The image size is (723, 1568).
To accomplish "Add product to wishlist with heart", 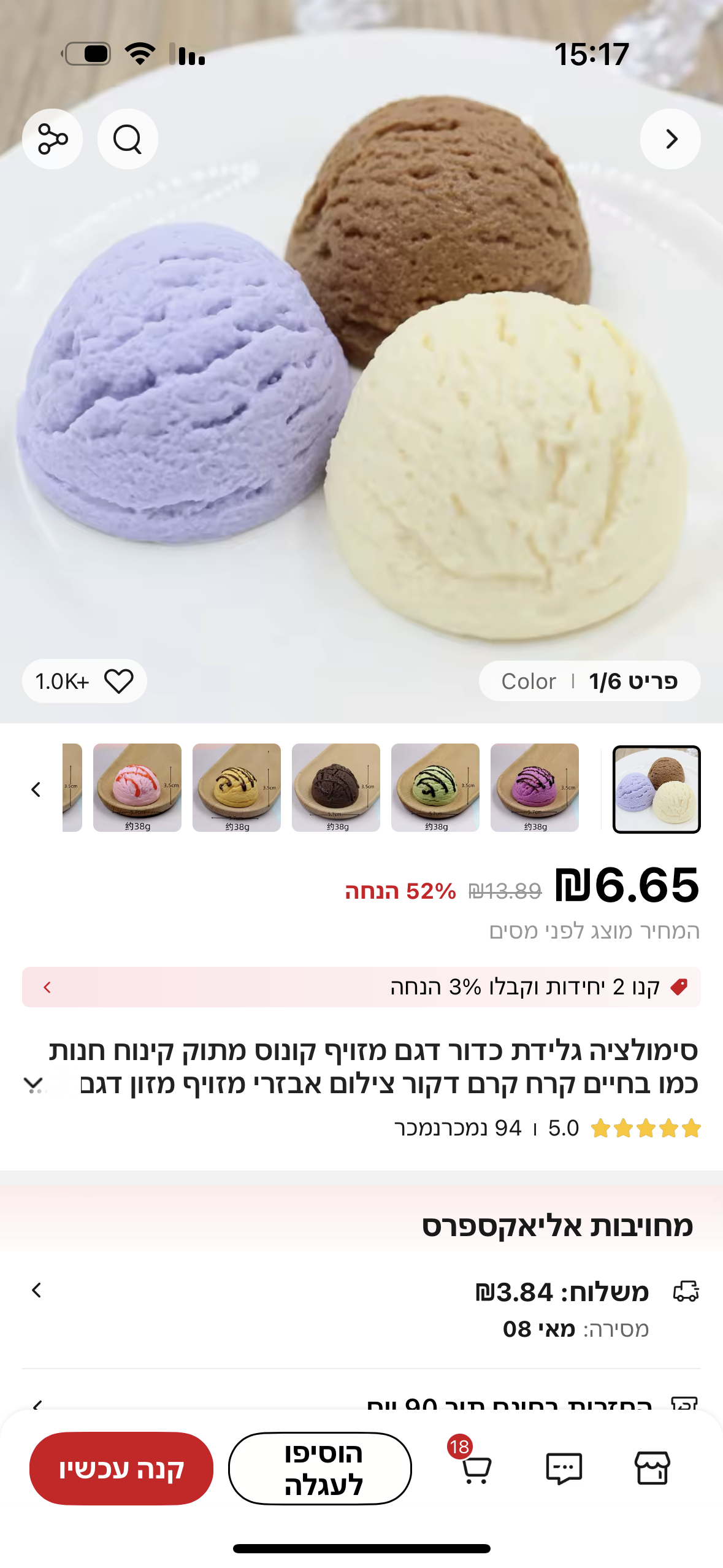I will 118,681.
